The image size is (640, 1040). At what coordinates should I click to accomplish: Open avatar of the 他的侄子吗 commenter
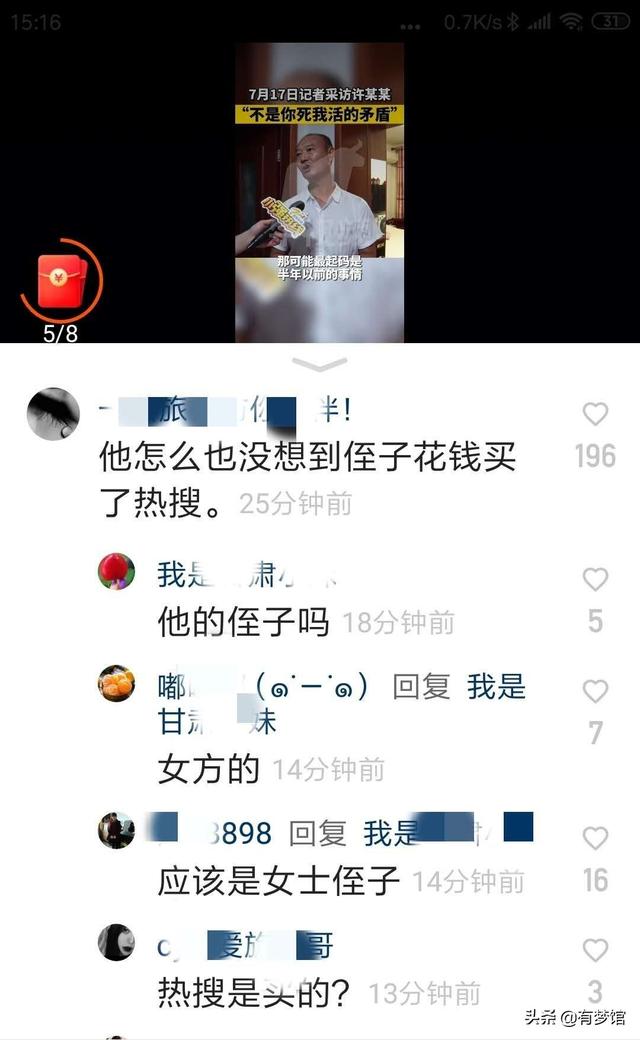(117, 571)
